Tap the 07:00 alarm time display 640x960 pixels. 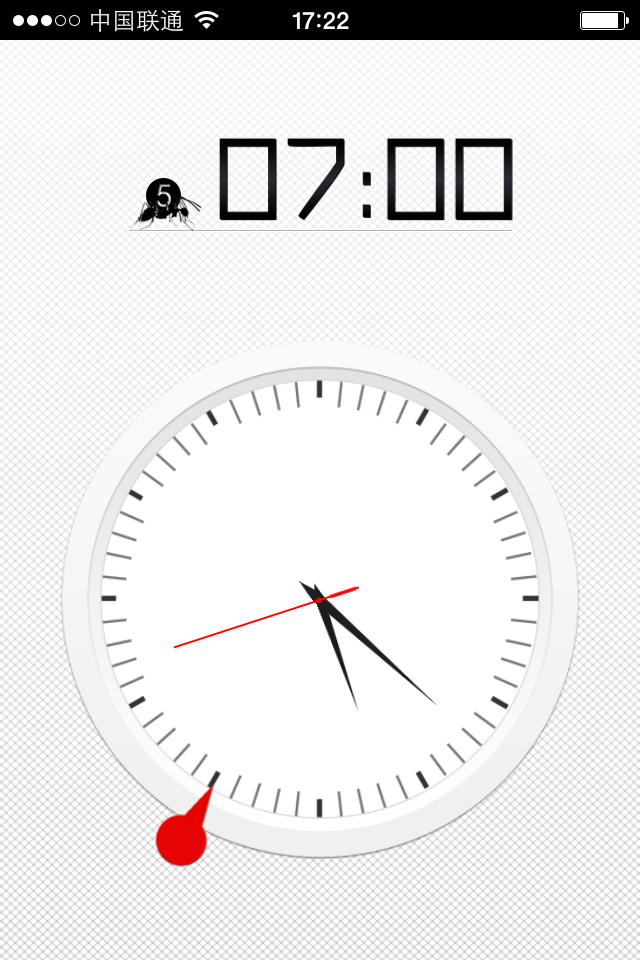(x=365, y=180)
